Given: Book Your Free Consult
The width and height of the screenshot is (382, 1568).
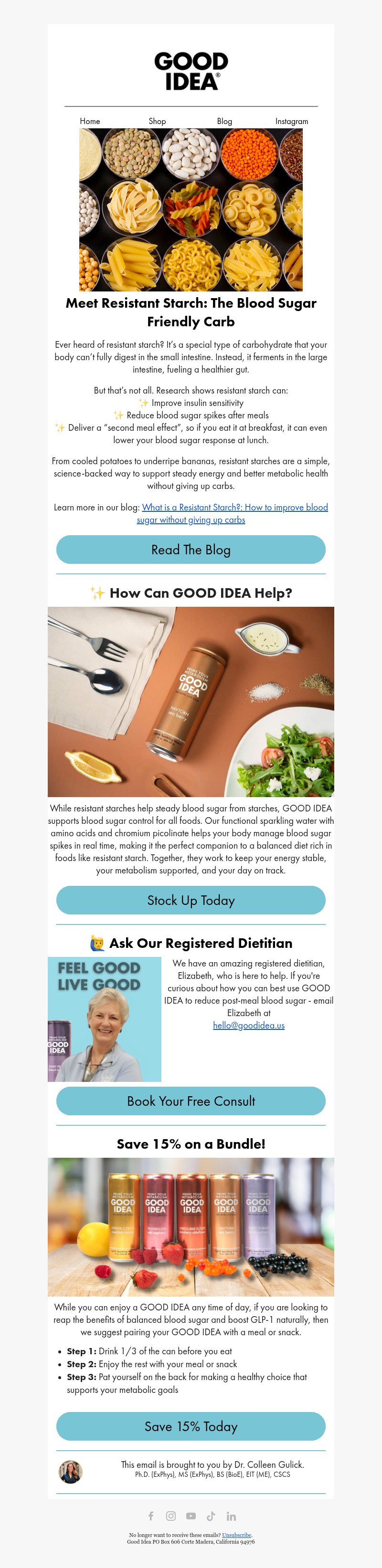Looking at the screenshot, I should (191, 1101).
